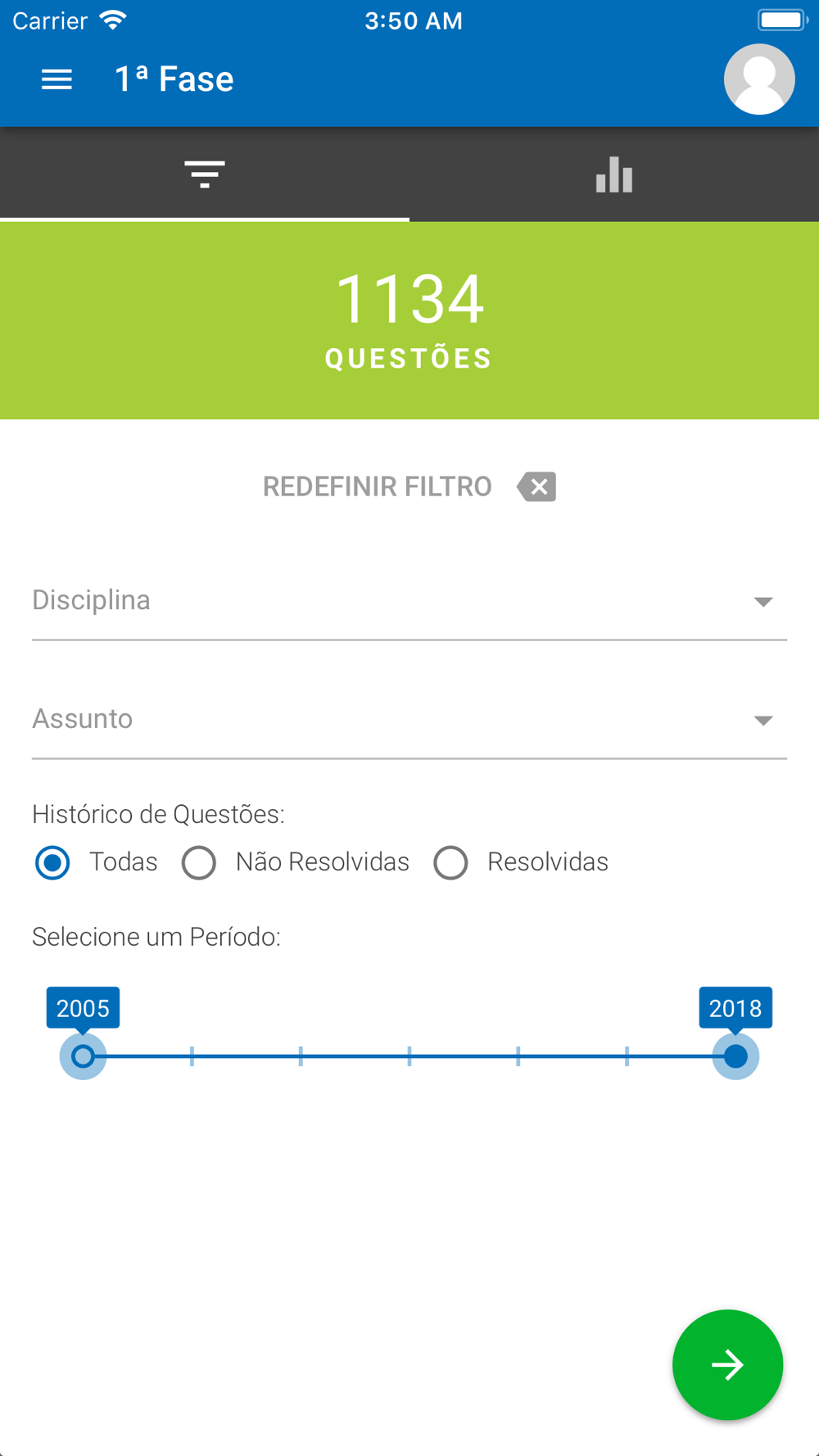Switch to the statistics bar chart tab
The height and width of the screenshot is (1456, 819).
[614, 174]
